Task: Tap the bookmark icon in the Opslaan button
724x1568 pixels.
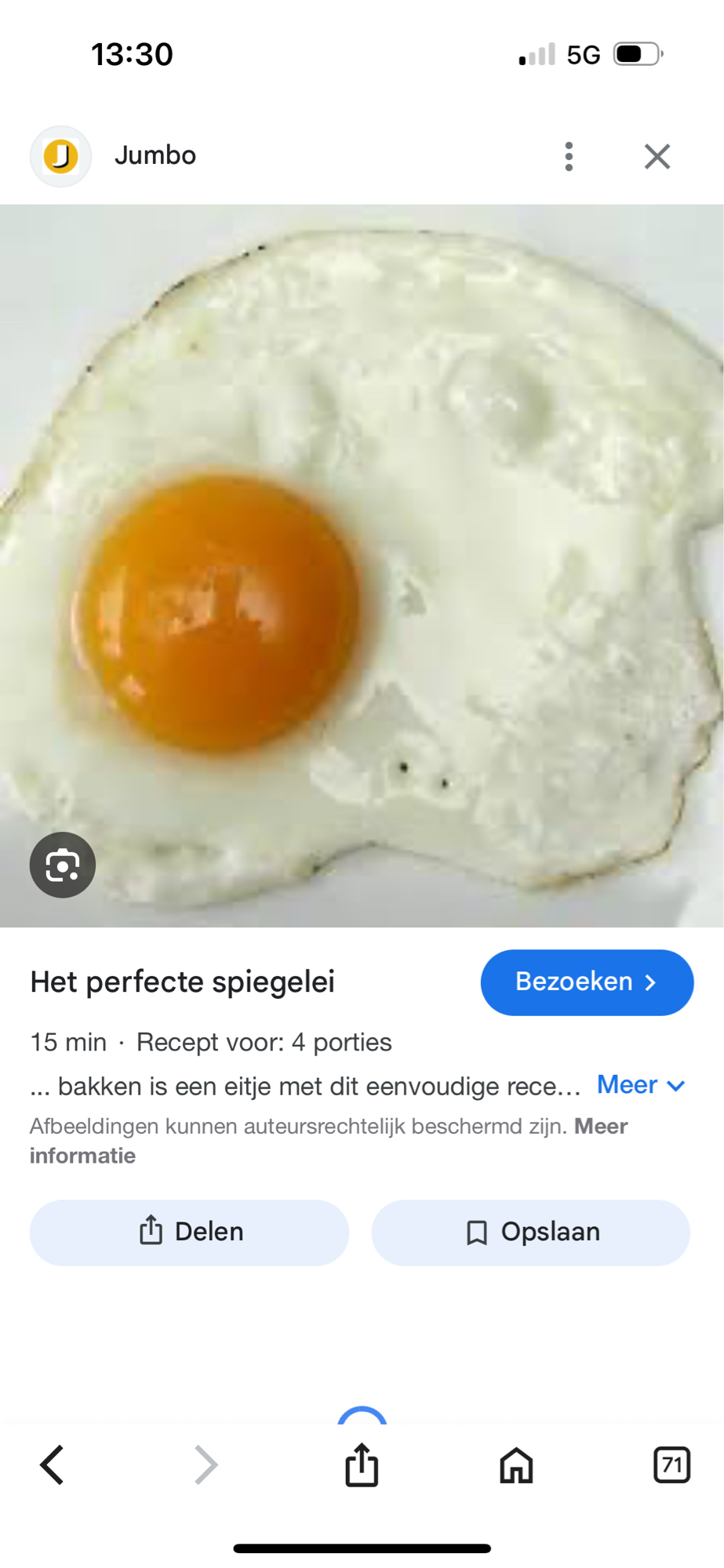Action: [476, 1232]
